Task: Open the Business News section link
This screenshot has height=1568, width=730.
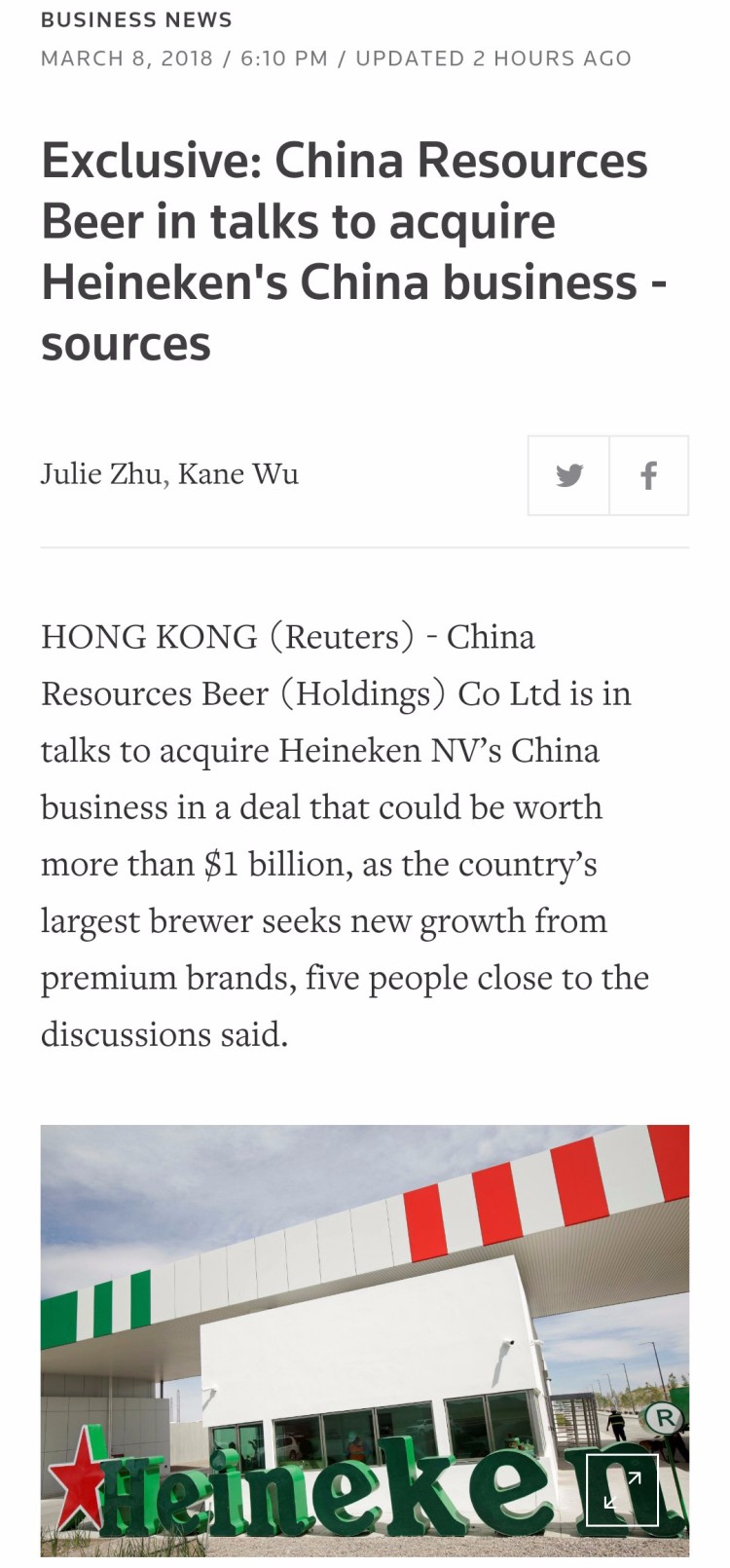Action: tap(136, 19)
